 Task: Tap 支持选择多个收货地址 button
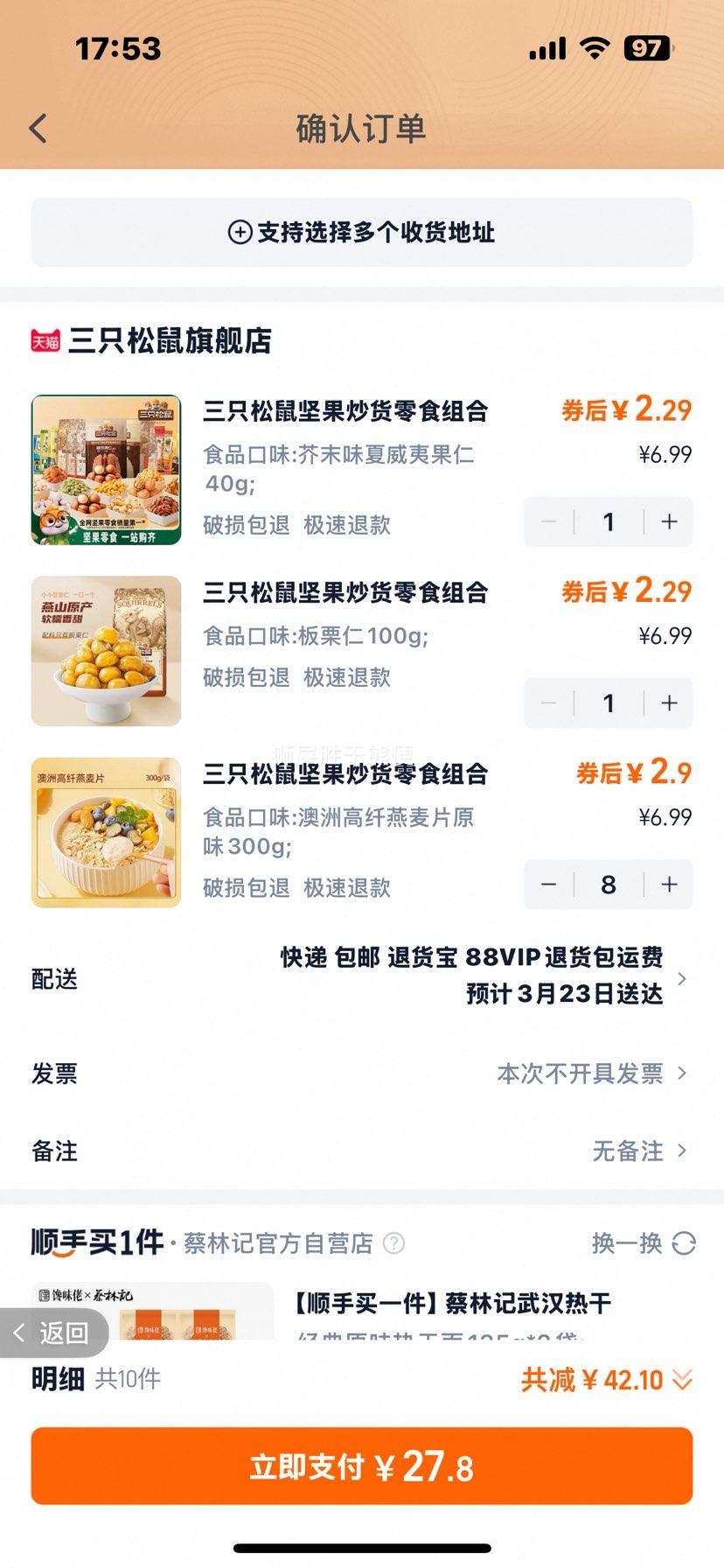tap(362, 232)
